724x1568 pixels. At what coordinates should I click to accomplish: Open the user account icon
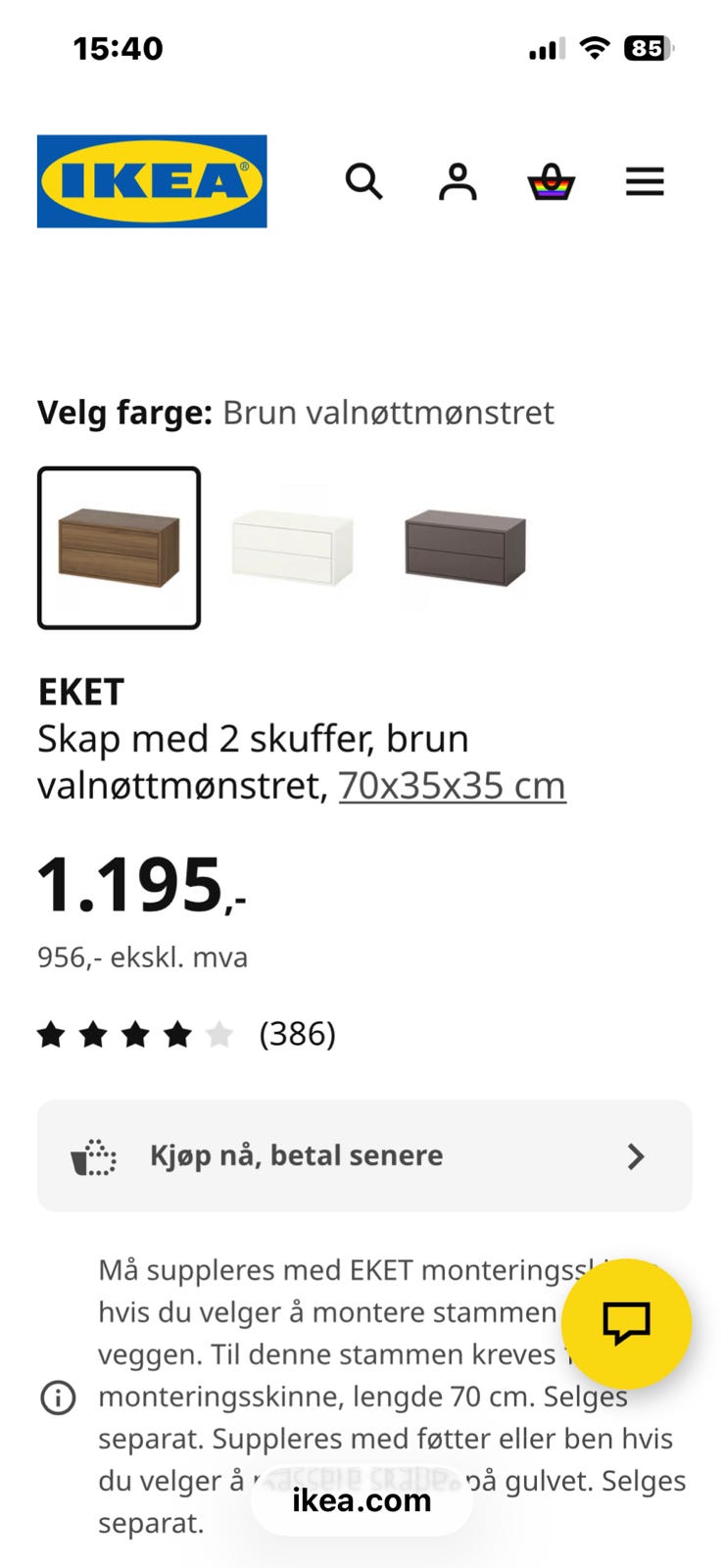click(x=458, y=181)
